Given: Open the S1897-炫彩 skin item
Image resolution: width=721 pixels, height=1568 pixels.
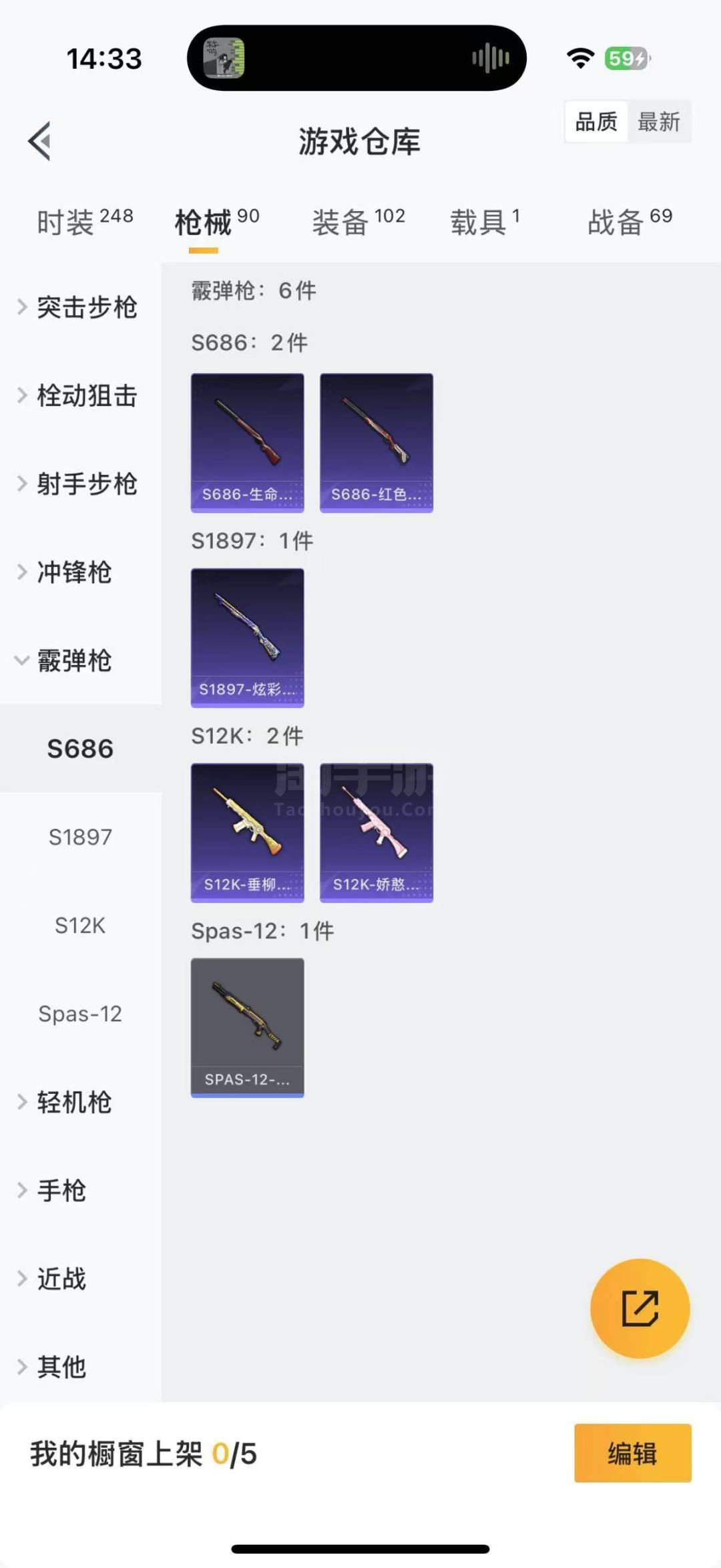Looking at the screenshot, I should pyautogui.click(x=247, y=637).
